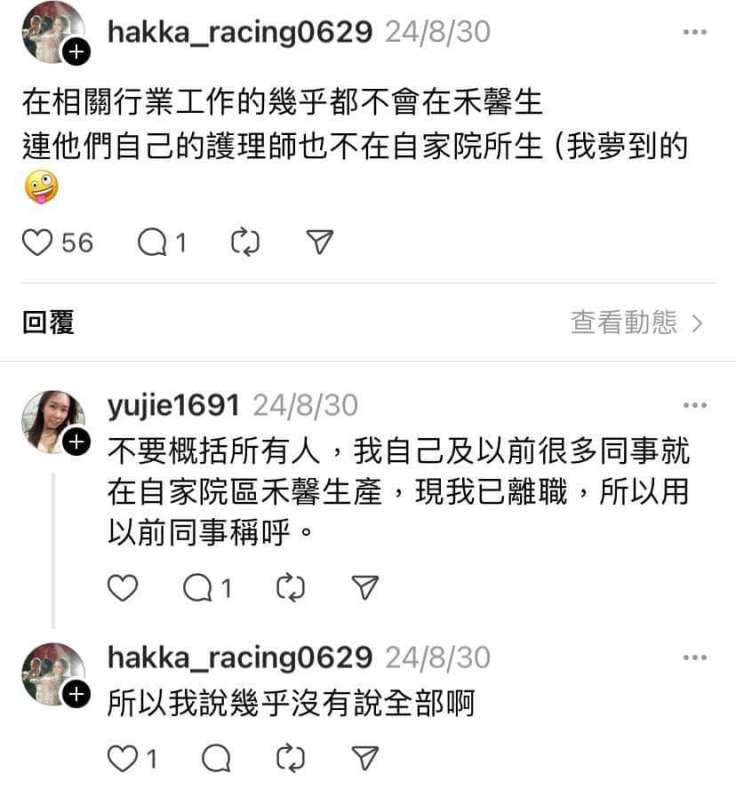736x805 pixels.
Task: Repost yujie1691's reply
Action: [x=291, y=589]
